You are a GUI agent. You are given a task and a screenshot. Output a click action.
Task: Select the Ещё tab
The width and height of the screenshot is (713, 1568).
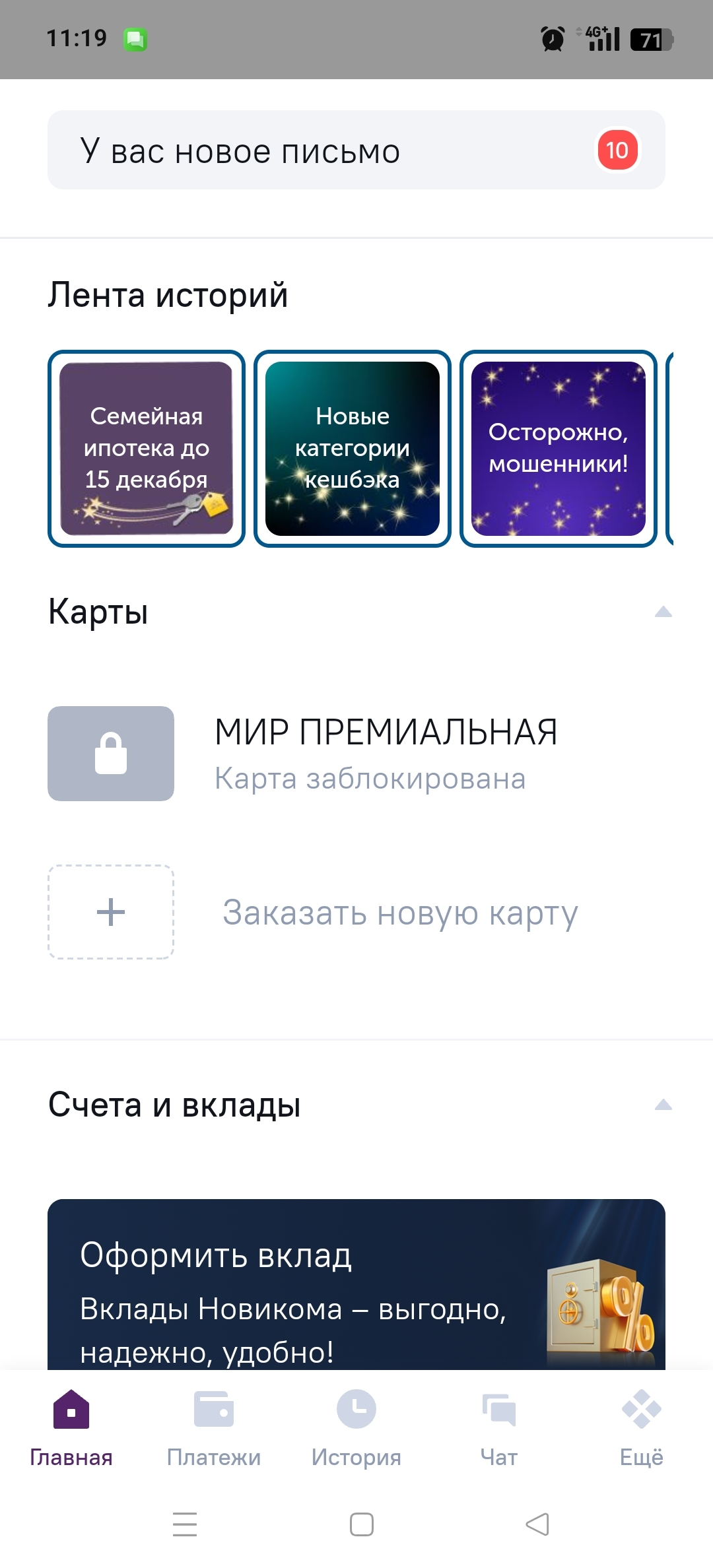tap(642, 1424)
